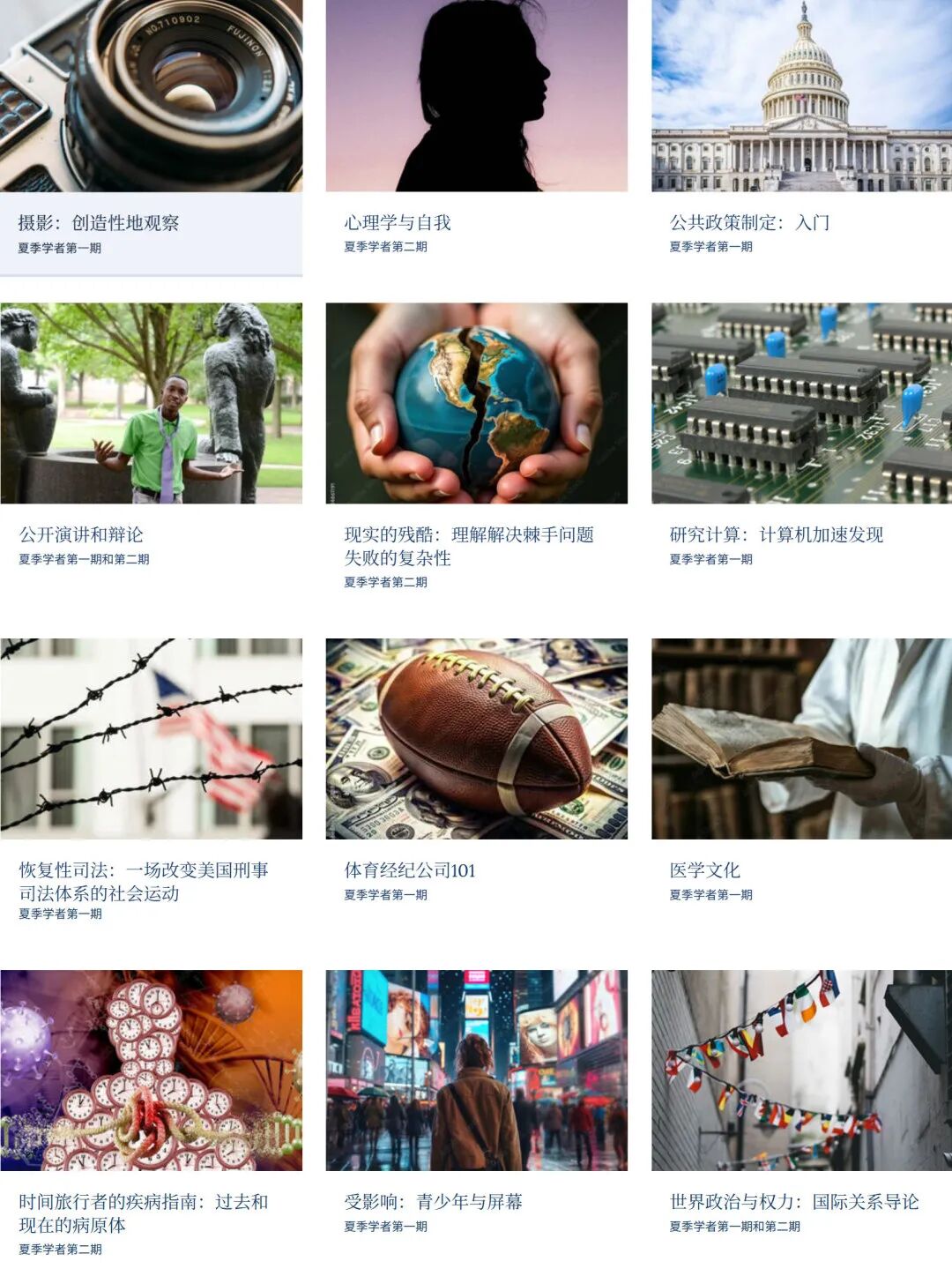View the 世界政治与权力：国际关系导论 course
The height and width of the screenshot is (1276, 952).
click(793, 1202)
